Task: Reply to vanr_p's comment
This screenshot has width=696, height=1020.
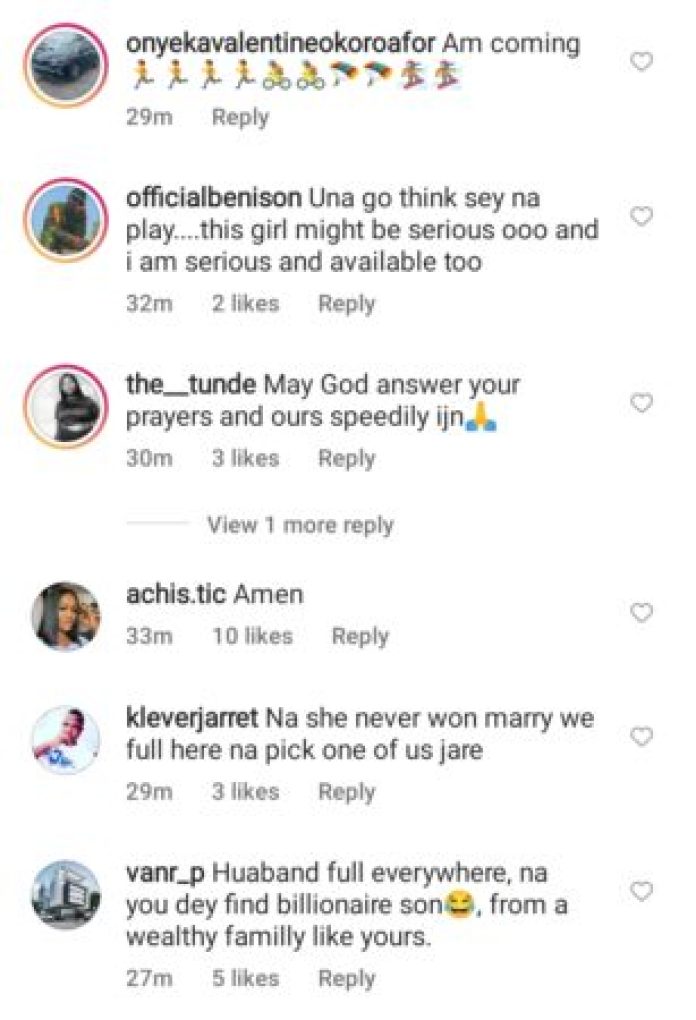Action: tap(346, 979)
